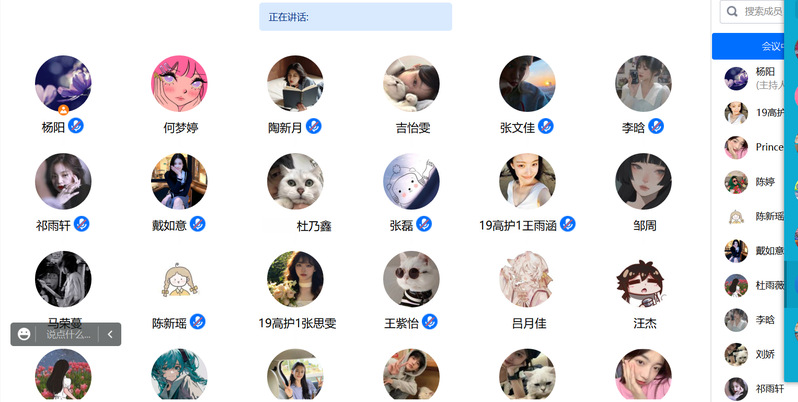798x402 pixels.
Task: Tap 戴如意's participant tile in grid
Action: coord(180,182)
